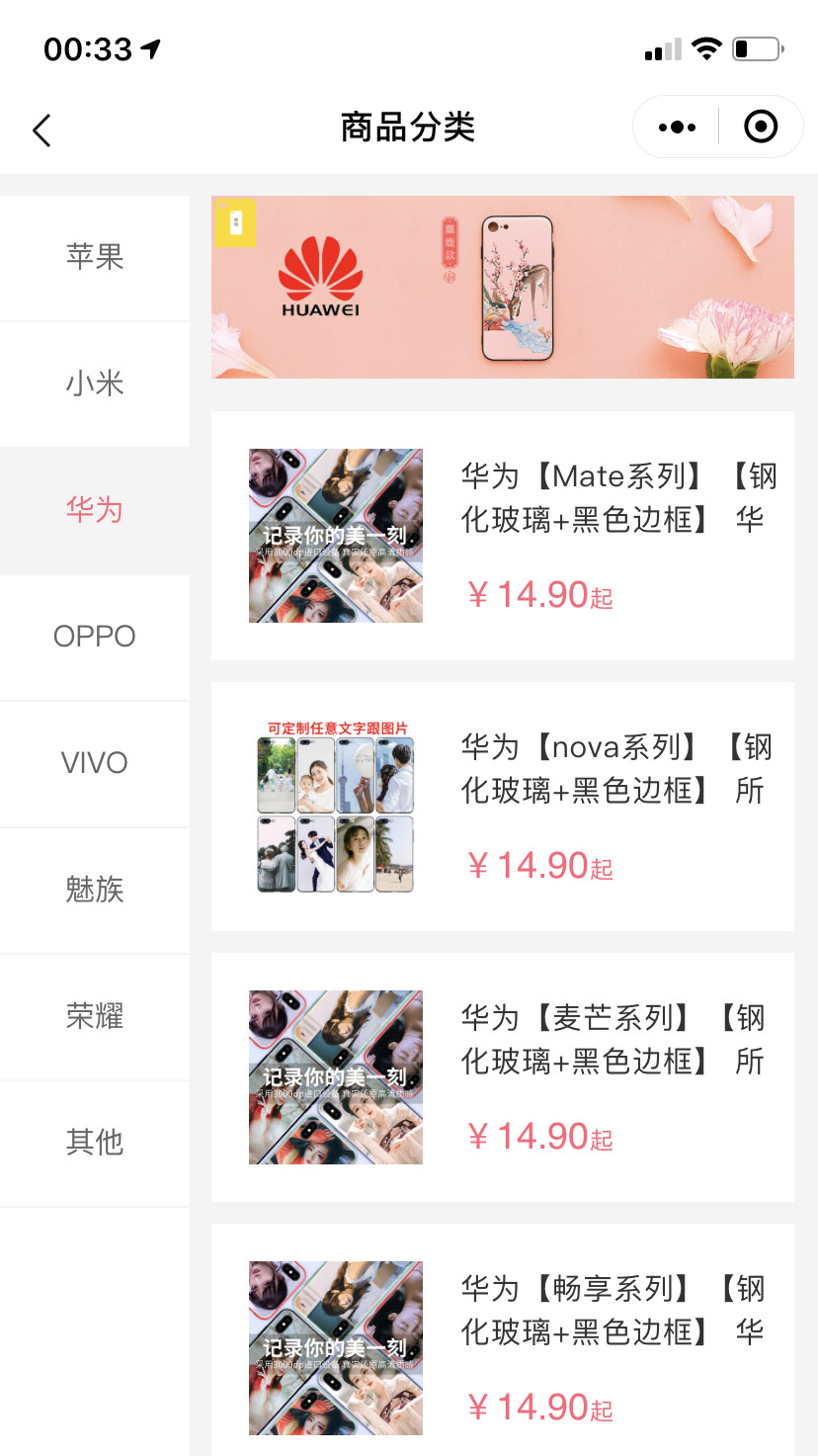Go back with the top-left arrow

(41, 129)
